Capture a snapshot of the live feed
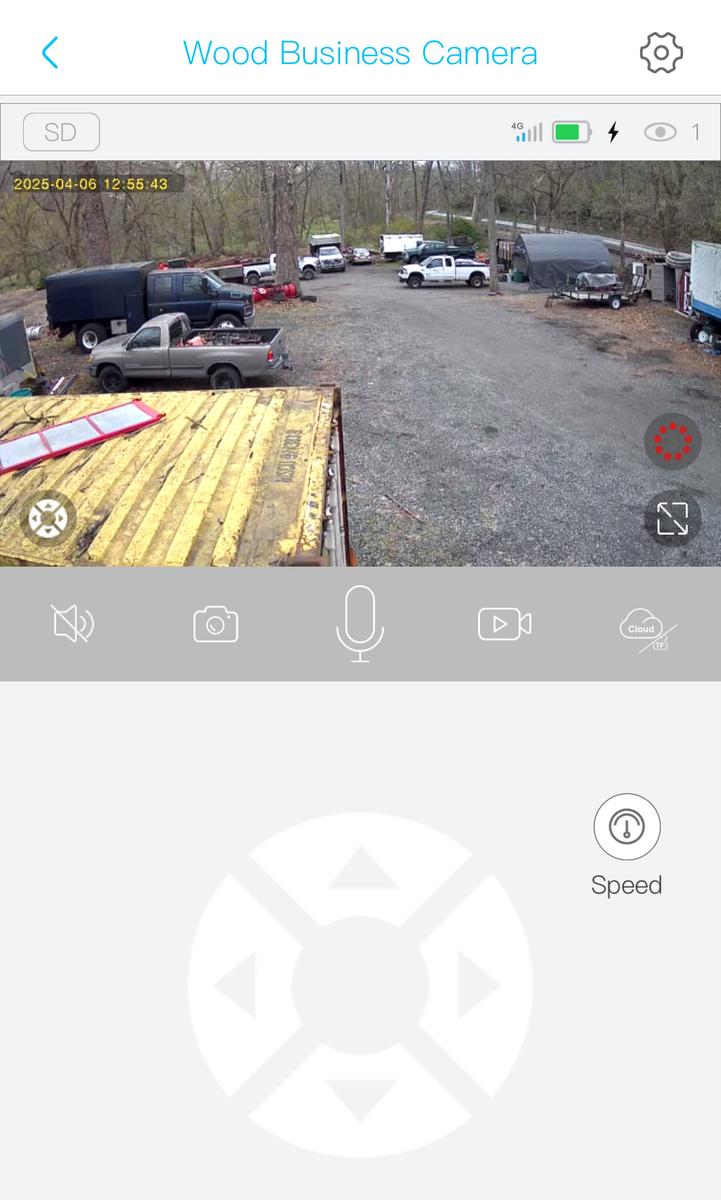Image resolution: width=721 pixels, height=1200 pixels. (215, 624)
